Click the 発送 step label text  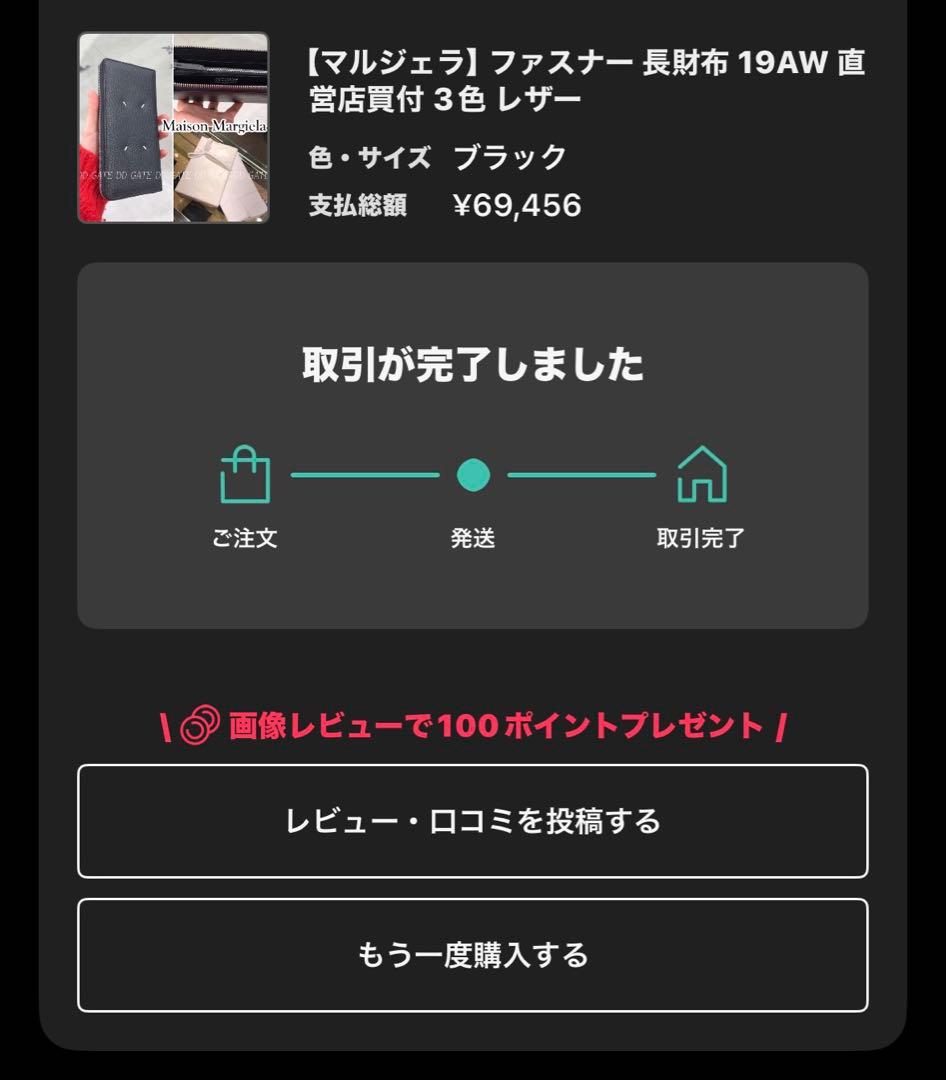pyautogui.click(x=473, y=537)
